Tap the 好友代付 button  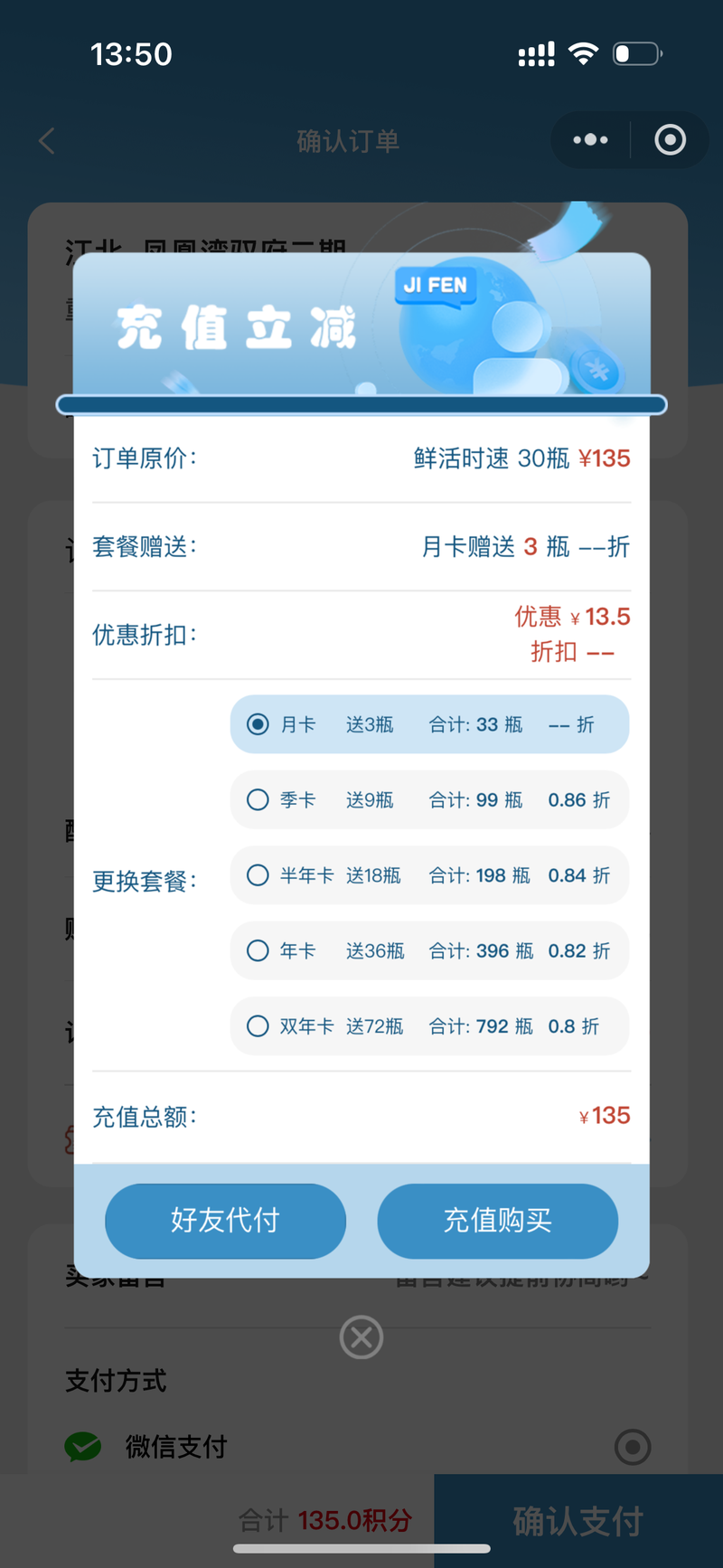(x=225, y=1221)
